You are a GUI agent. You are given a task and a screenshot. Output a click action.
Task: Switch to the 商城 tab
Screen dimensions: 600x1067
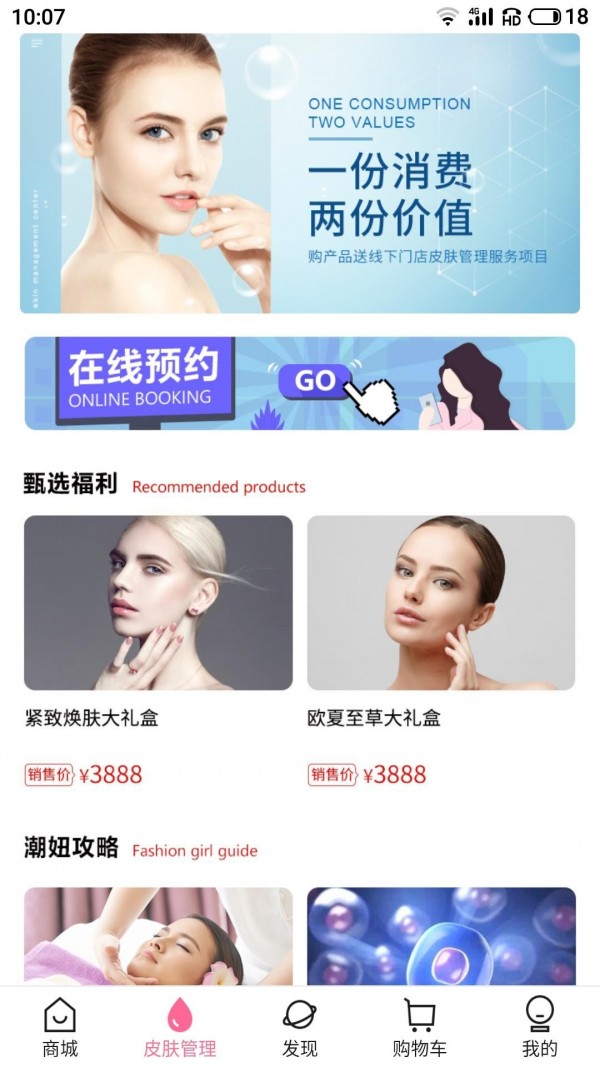(60, 1027)
